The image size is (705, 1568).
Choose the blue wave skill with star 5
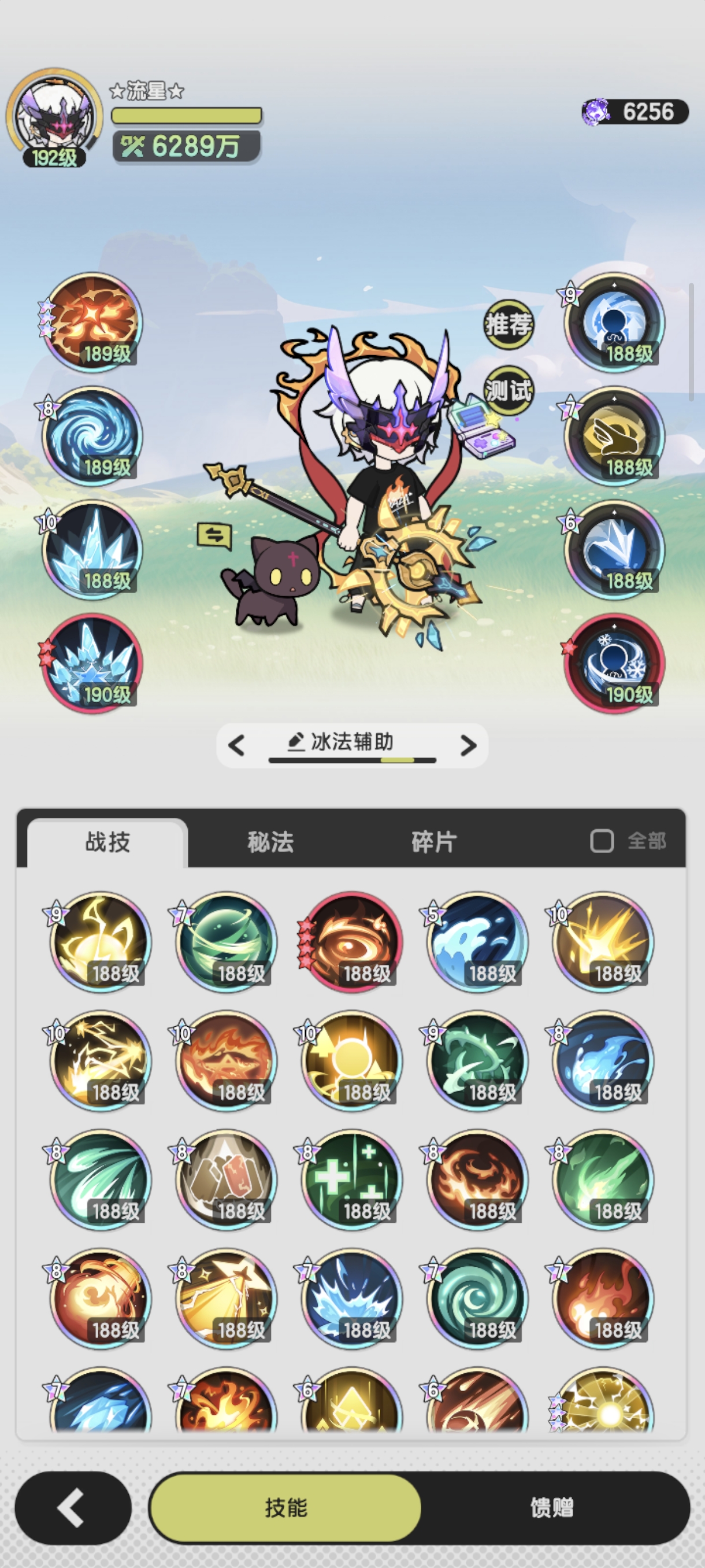(x=477, y=942)
